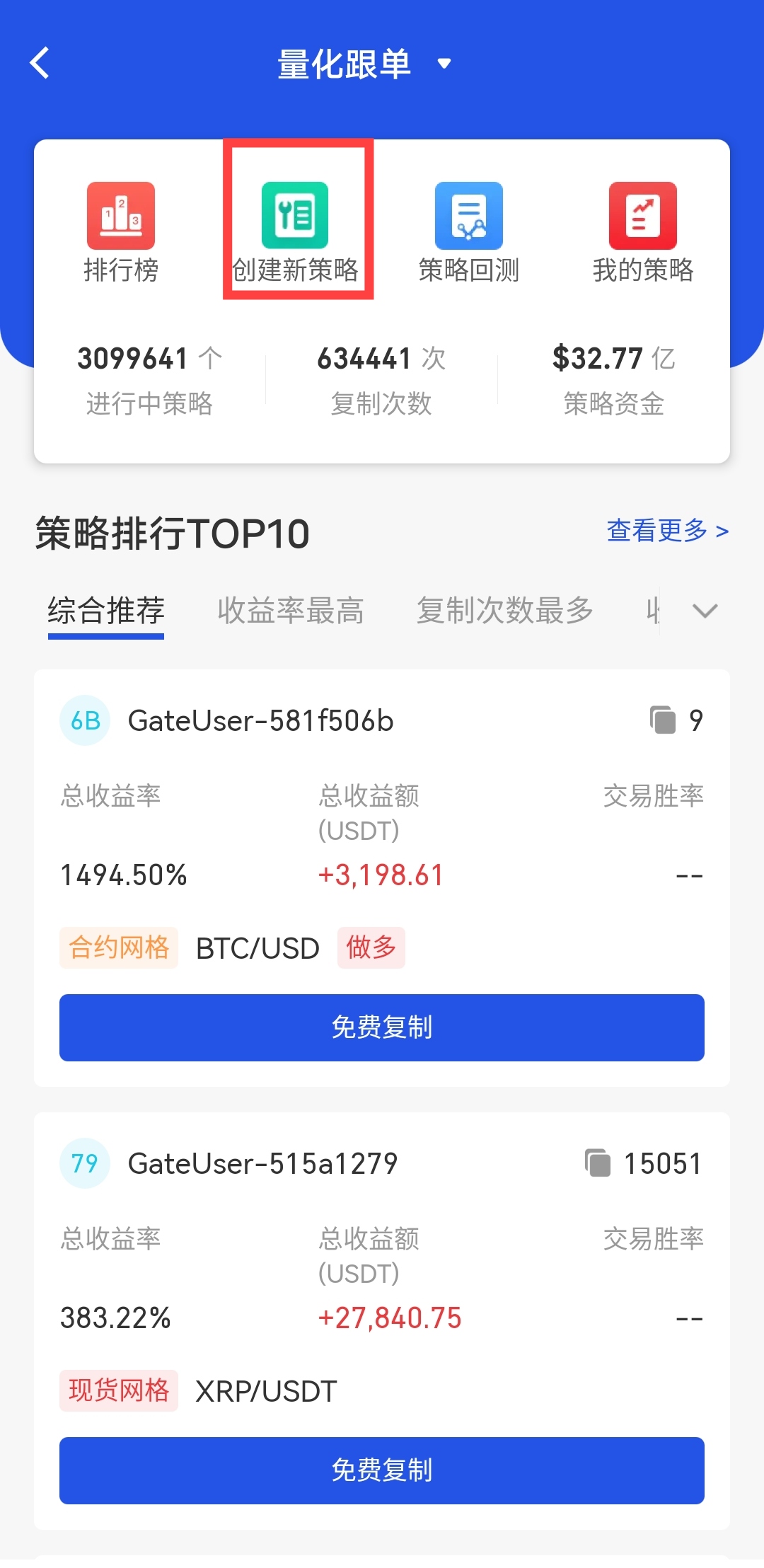Viewport: 764px width, 1568px height.
Task: Switch to the 复制次数最多 tab
Action: coord(504,611)
